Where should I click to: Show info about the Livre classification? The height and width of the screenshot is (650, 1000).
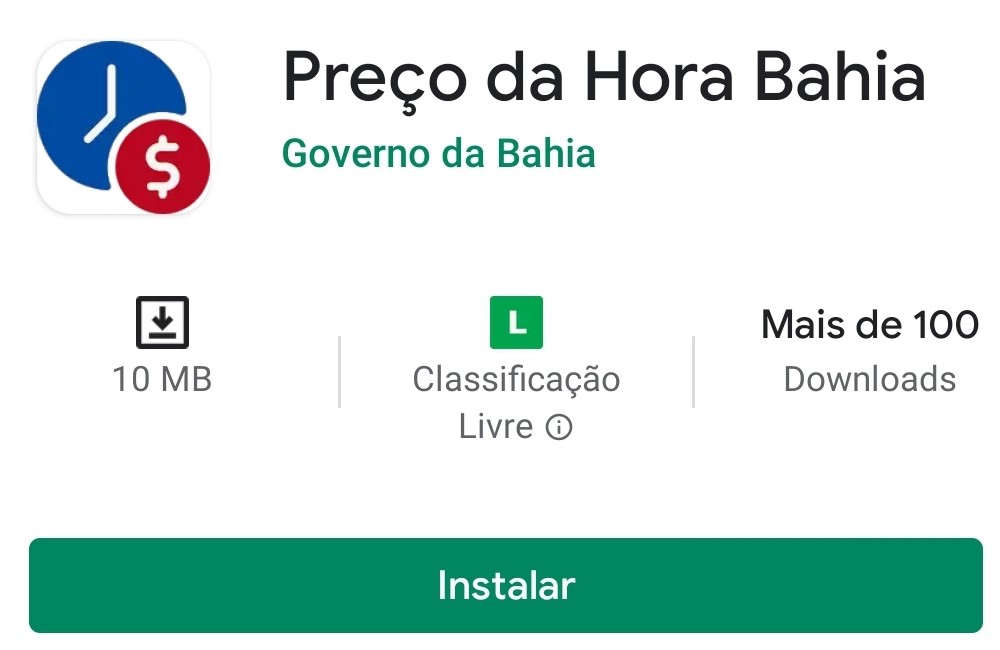(559, 428)
